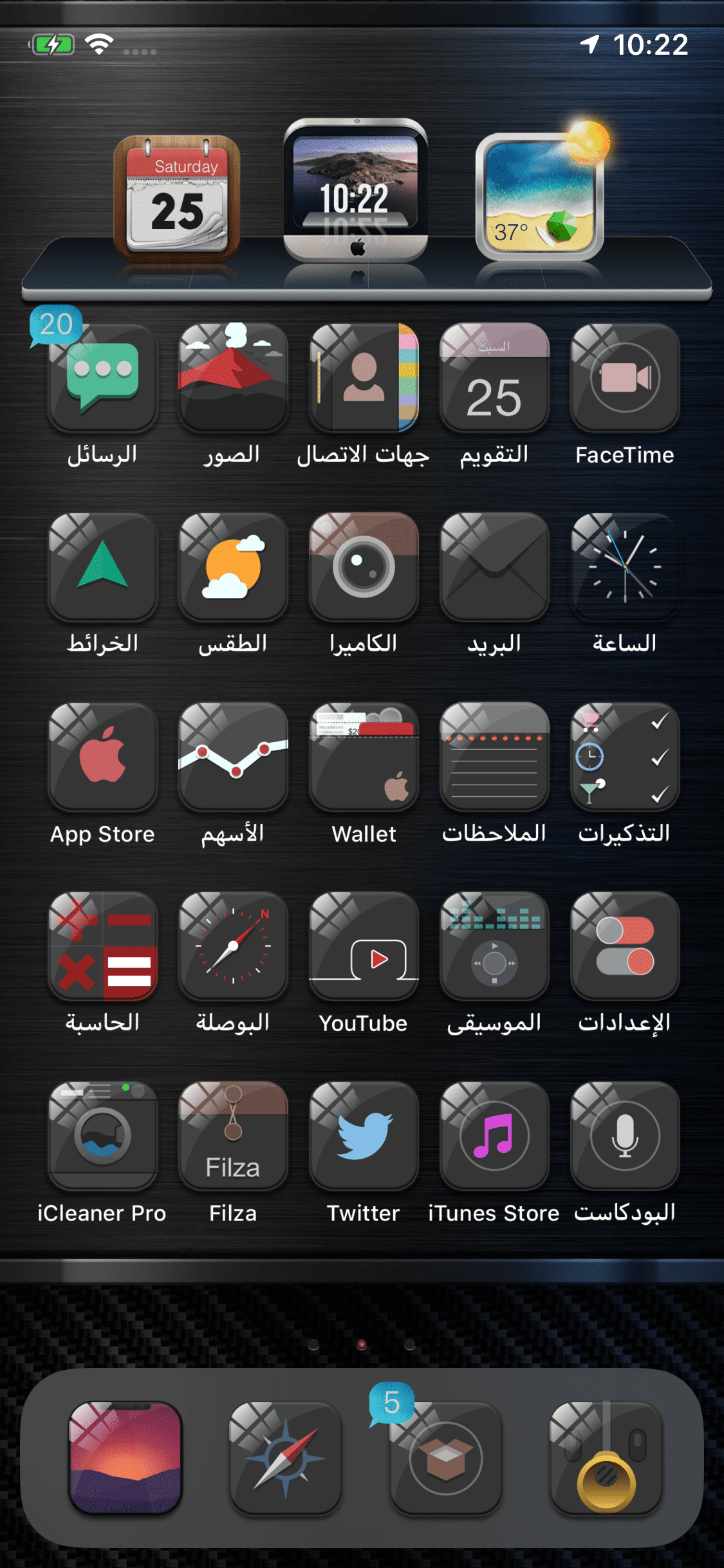This screenshot has height=1568, width=724.
Task: Launch iCleaner Pro
Action: [103, 1135]
